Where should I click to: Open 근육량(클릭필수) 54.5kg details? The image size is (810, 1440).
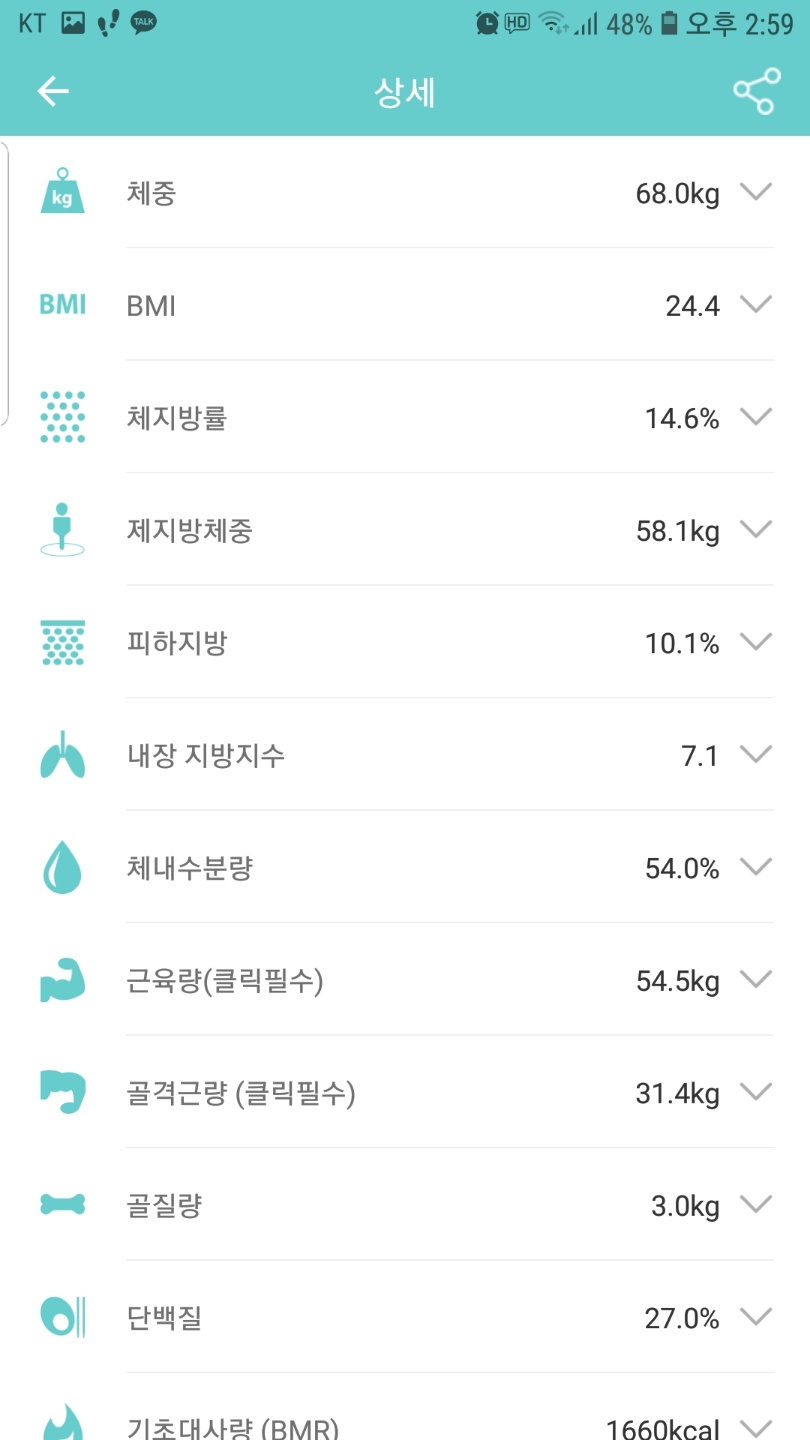coord(756,980)
